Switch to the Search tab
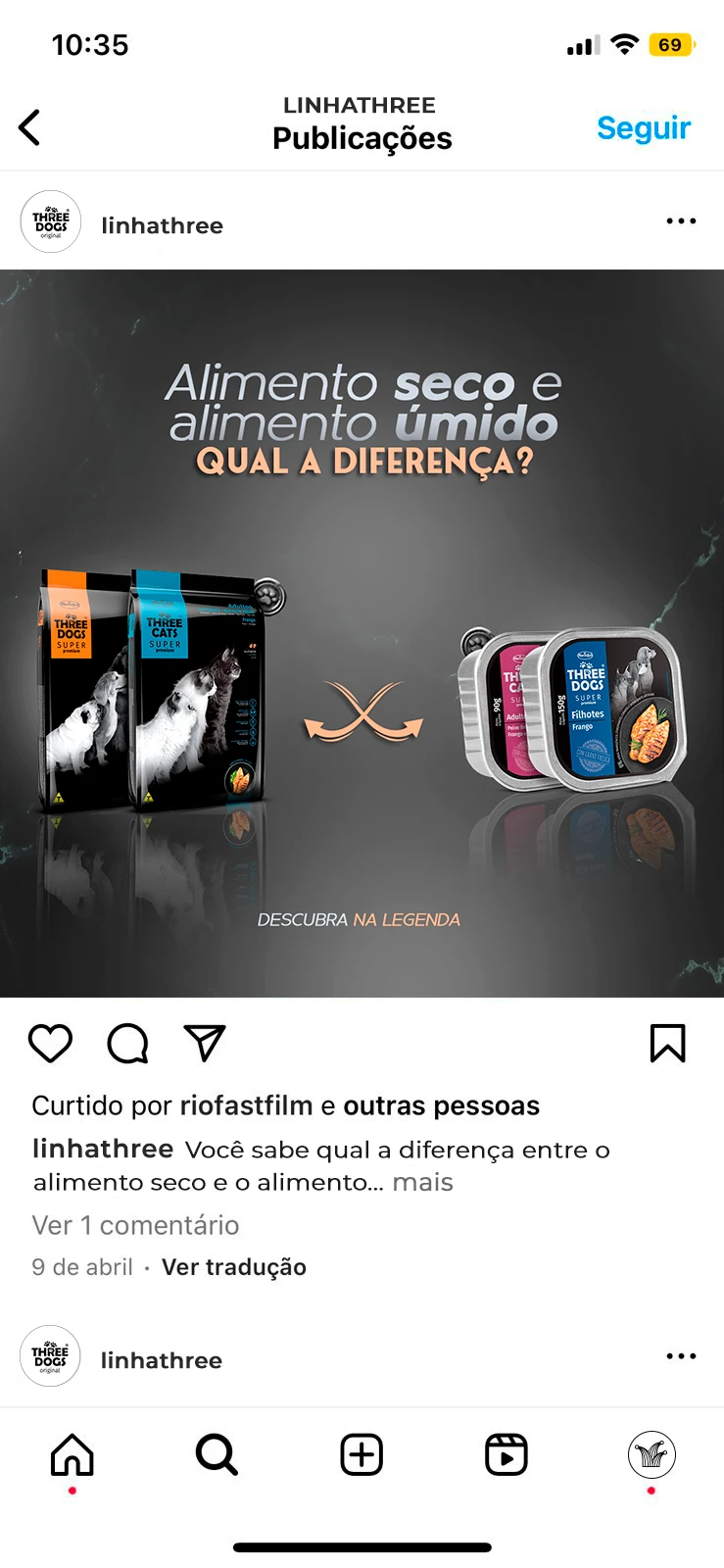 (217, 1454)
